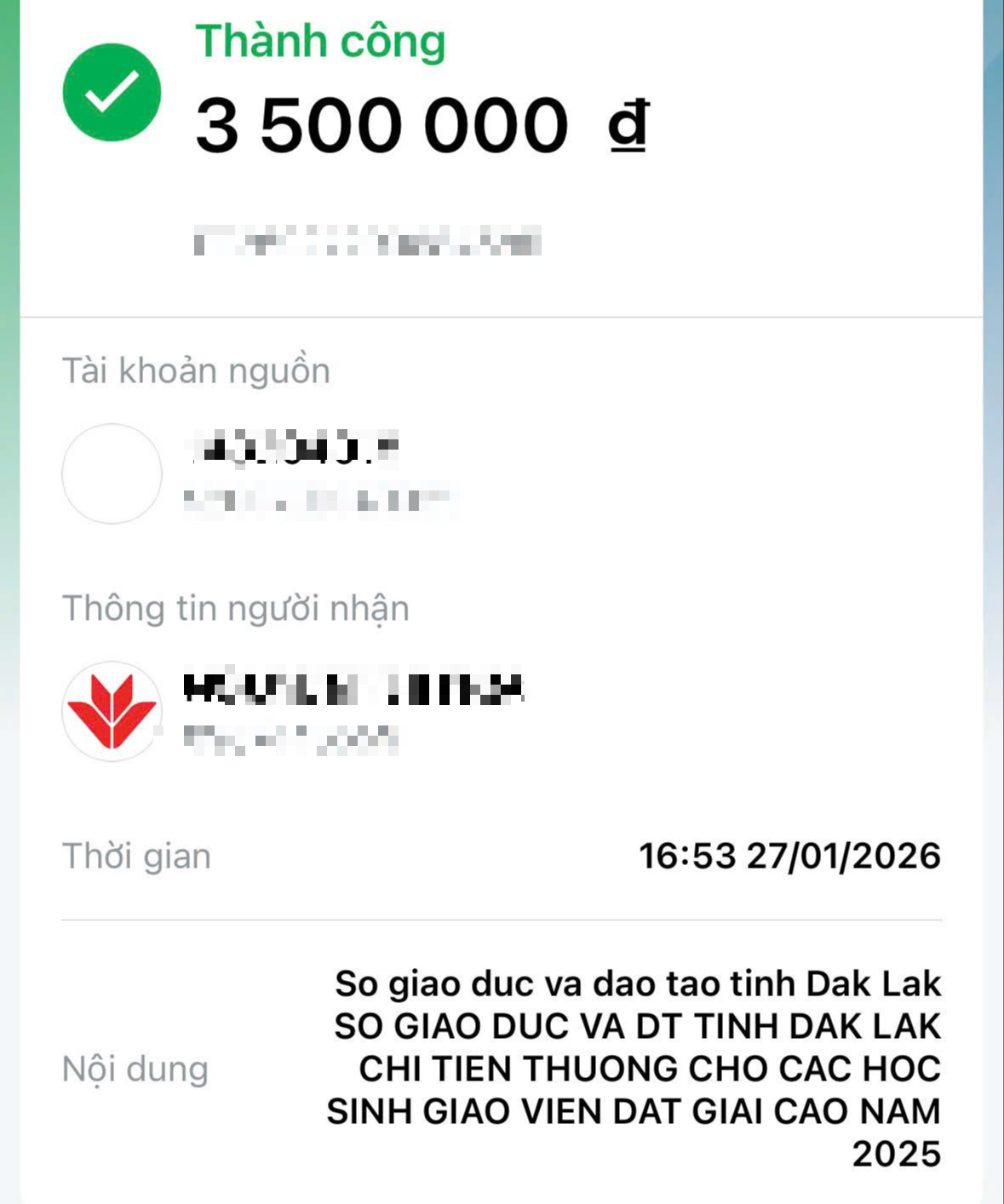Click the recipient bank icon next to name
This screenshot has width=1004, height=1204.
pos(112,710)
